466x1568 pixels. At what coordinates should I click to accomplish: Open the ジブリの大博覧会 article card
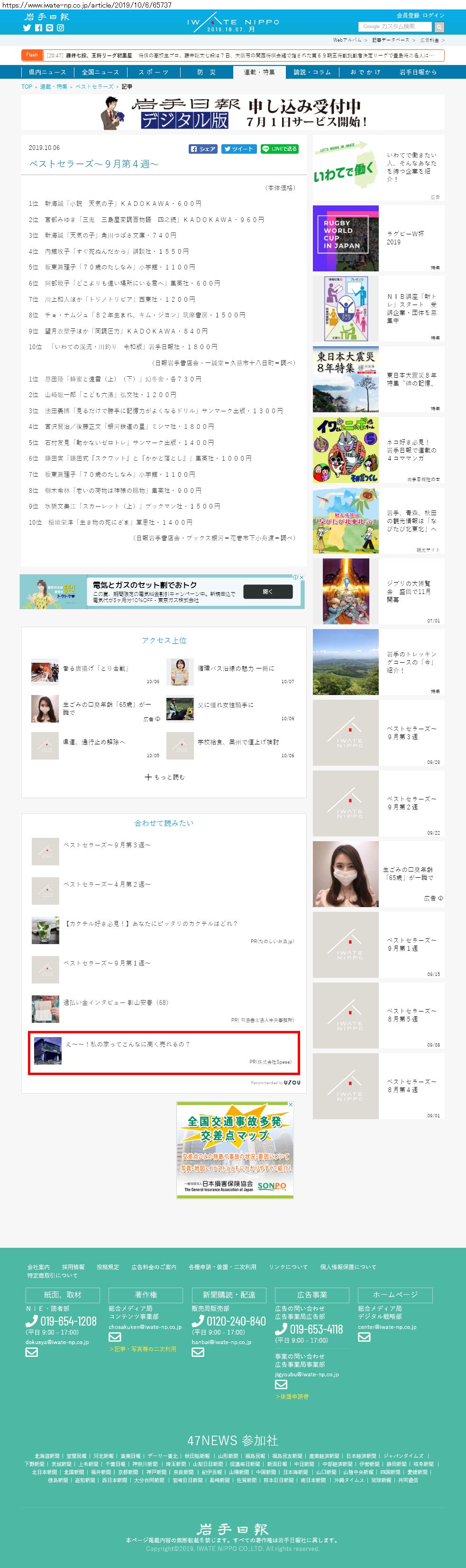[378, 591]
